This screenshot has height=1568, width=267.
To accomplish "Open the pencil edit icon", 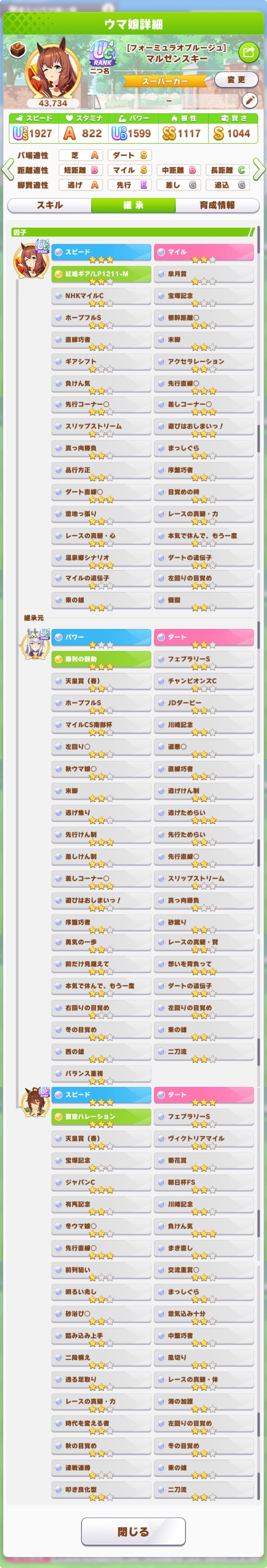I will [249, 100].
